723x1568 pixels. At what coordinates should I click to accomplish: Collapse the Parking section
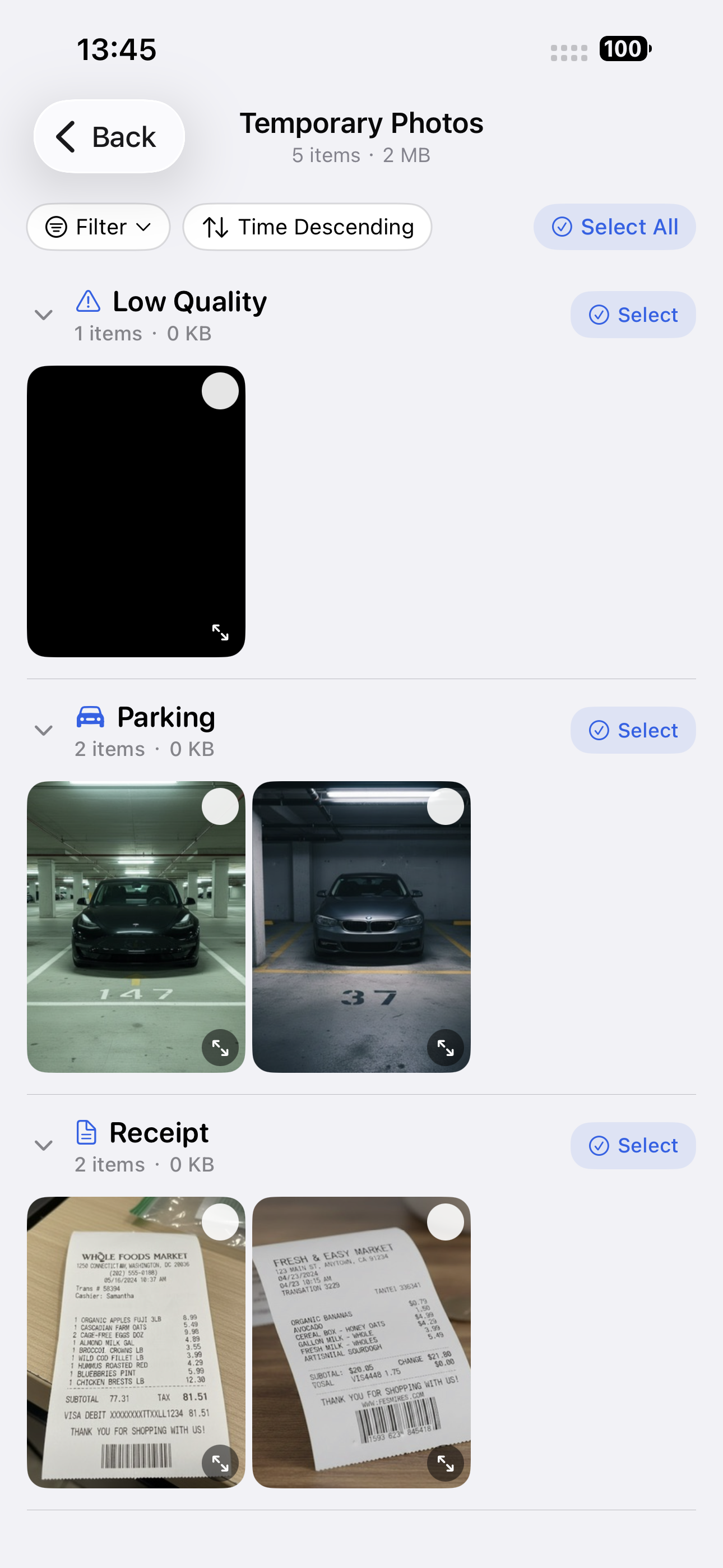pos(44,730)
